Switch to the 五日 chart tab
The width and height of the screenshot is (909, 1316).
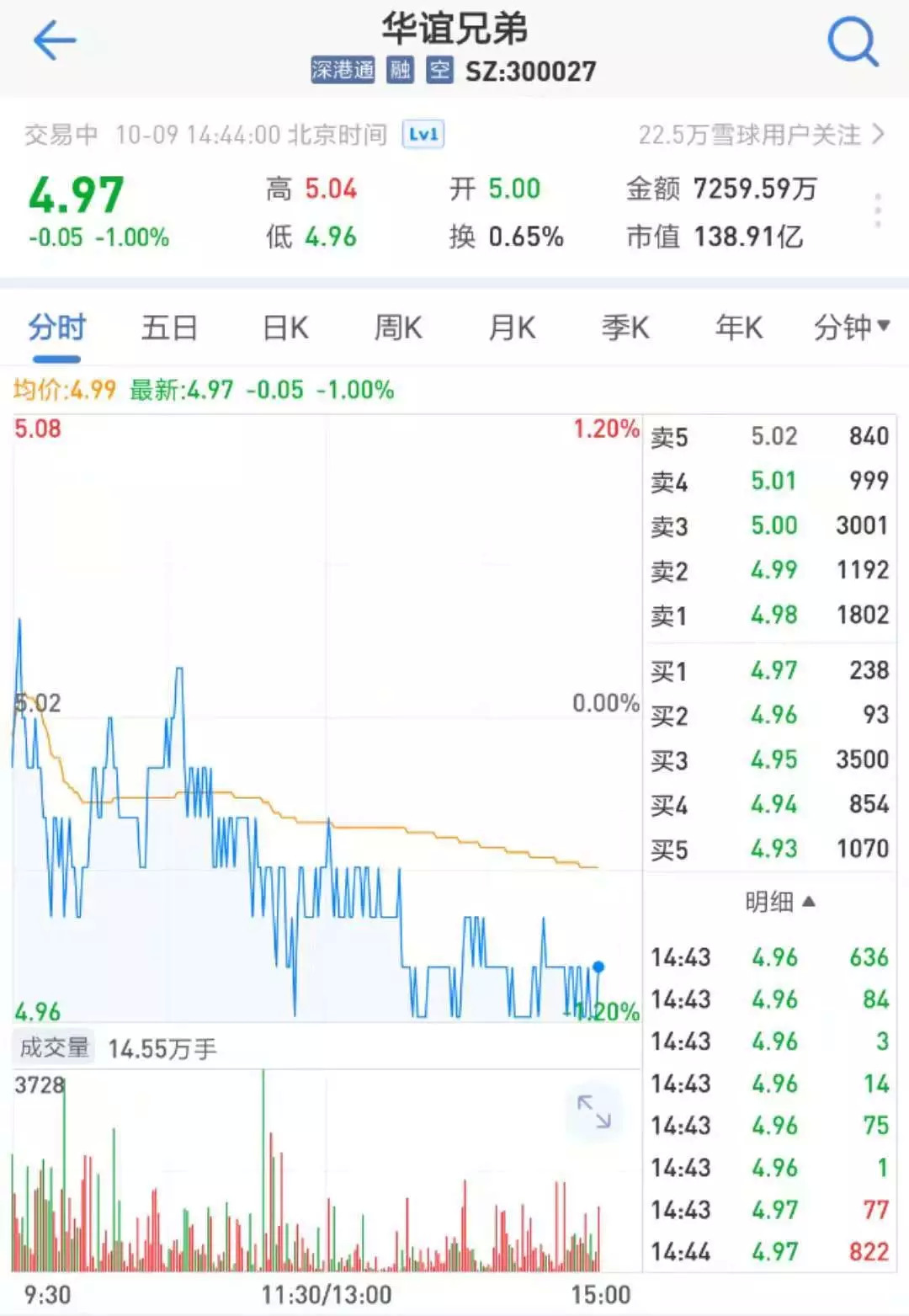point(169,328)
